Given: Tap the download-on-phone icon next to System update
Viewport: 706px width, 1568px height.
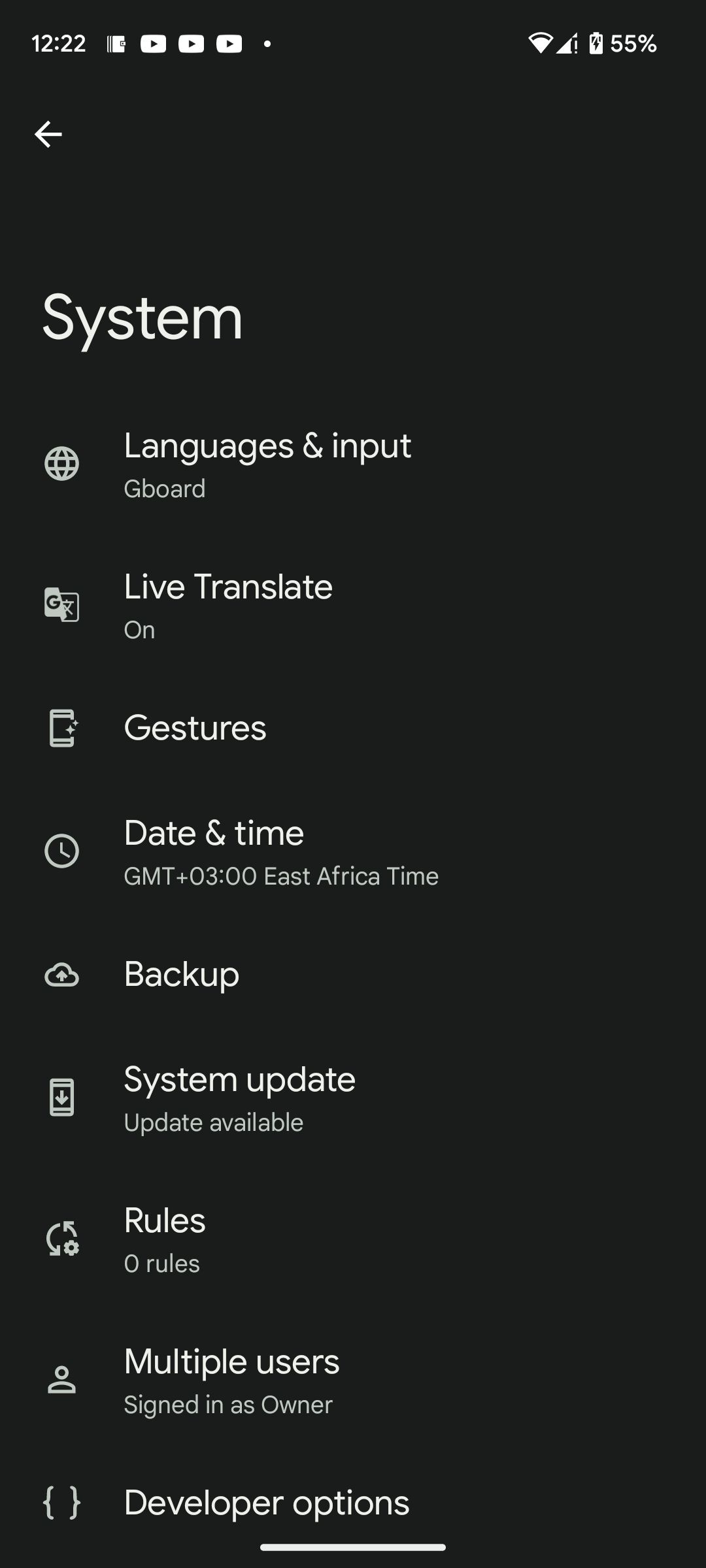Looking at the screenshot, I should point(62,1098).
